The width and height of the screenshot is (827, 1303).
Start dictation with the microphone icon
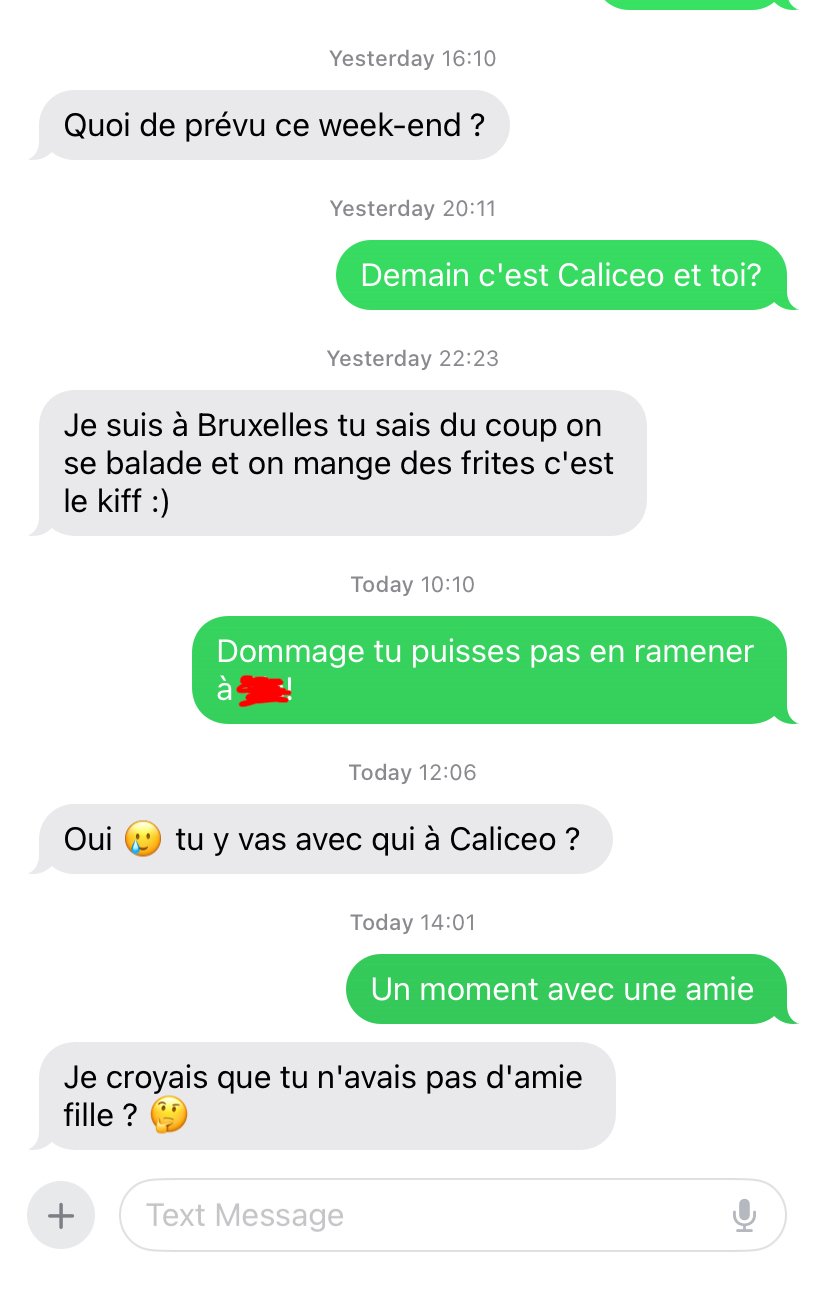point(744,1215)
